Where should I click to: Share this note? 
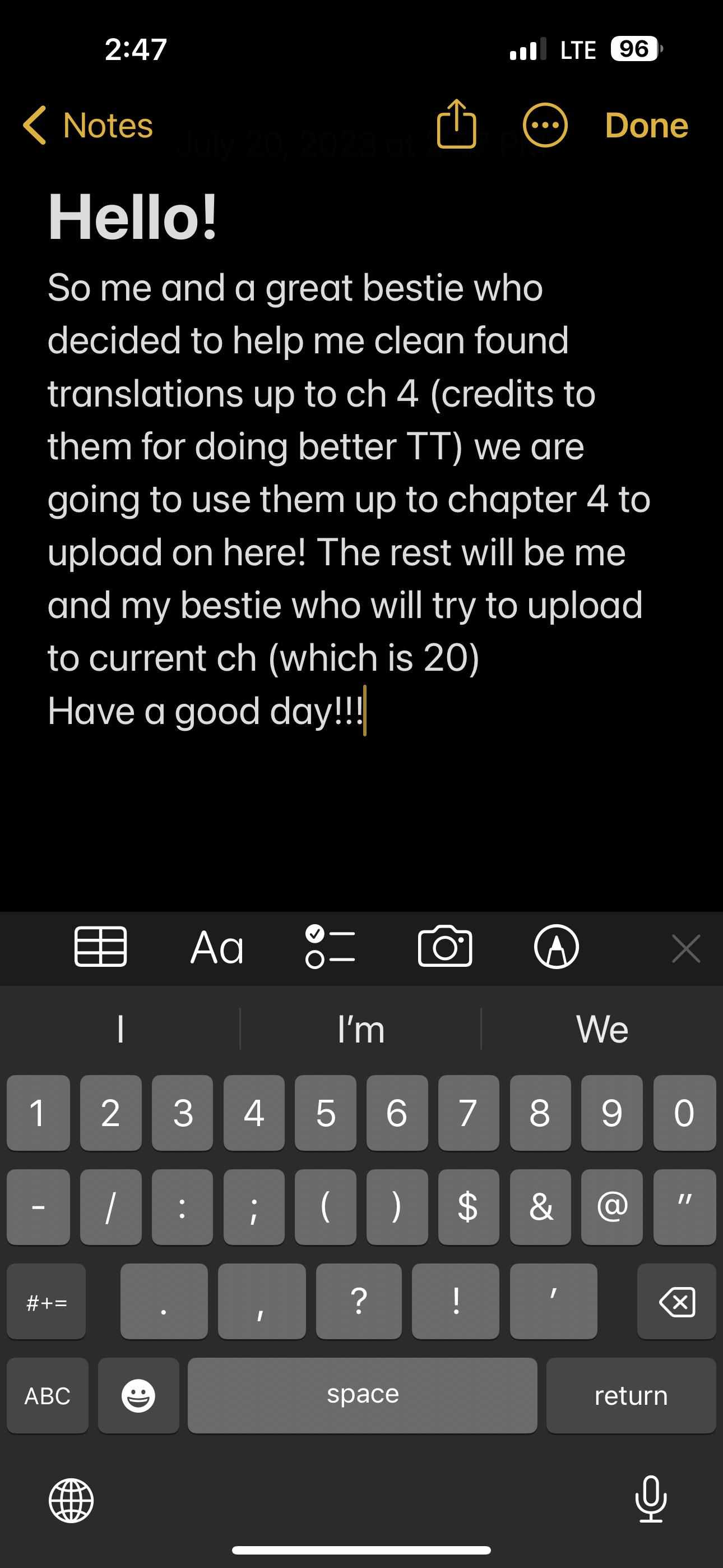(x=456, y=125)
